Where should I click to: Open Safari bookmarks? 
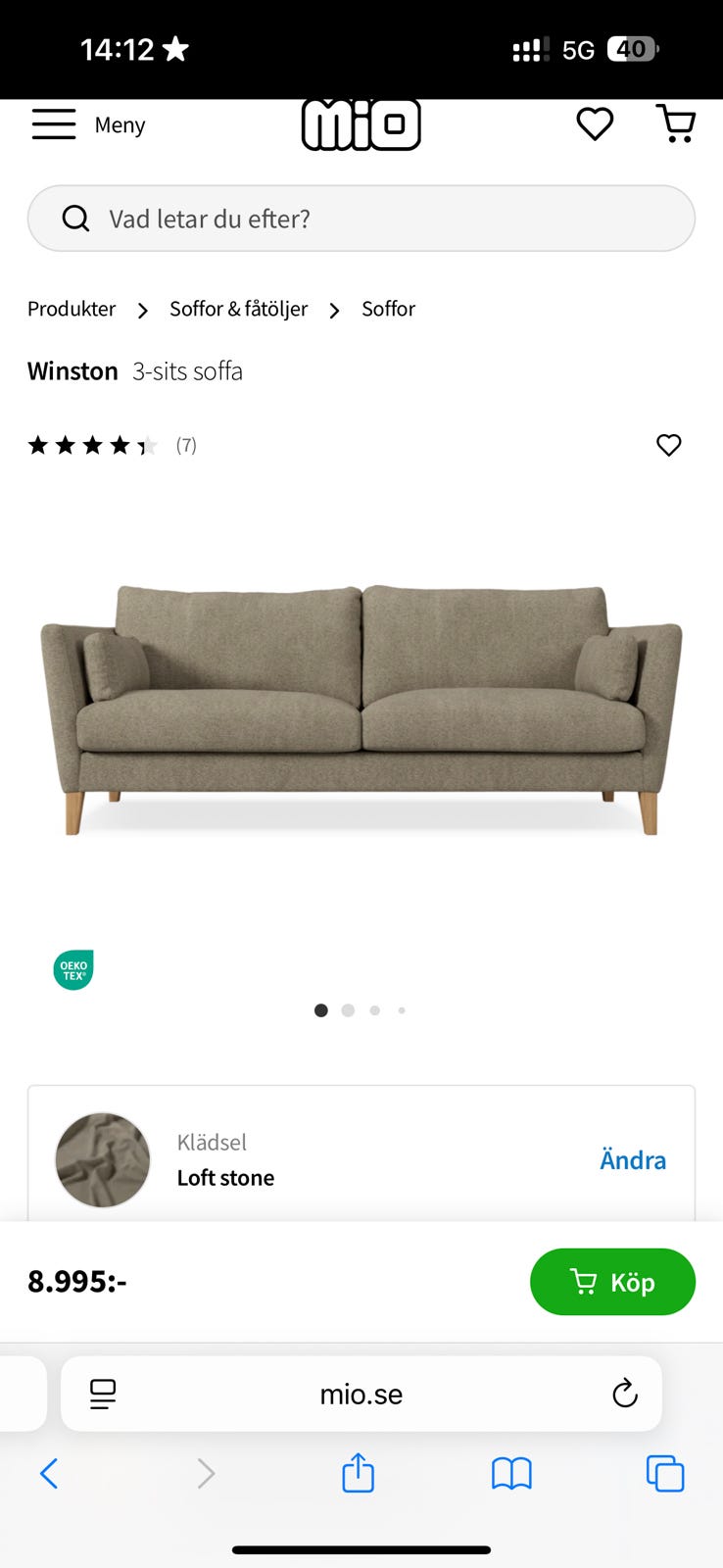tap(511, 1473)
